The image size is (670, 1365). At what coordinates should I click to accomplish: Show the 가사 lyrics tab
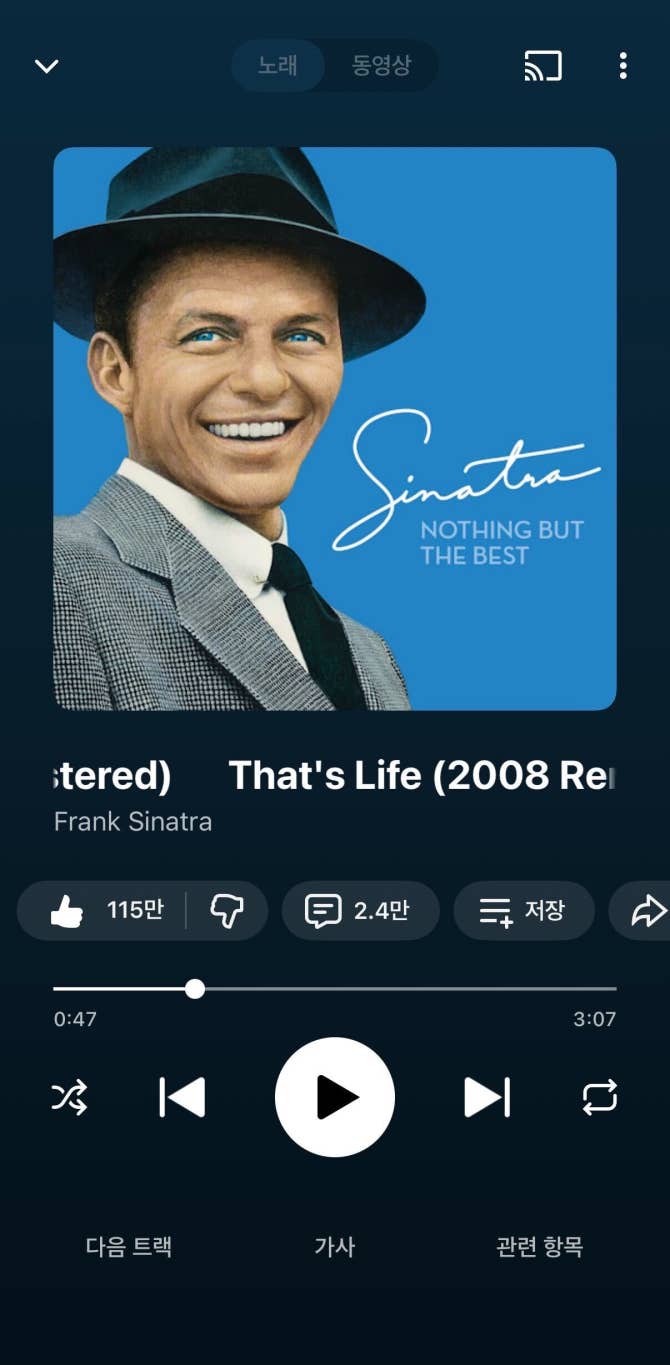[335, 1247]
